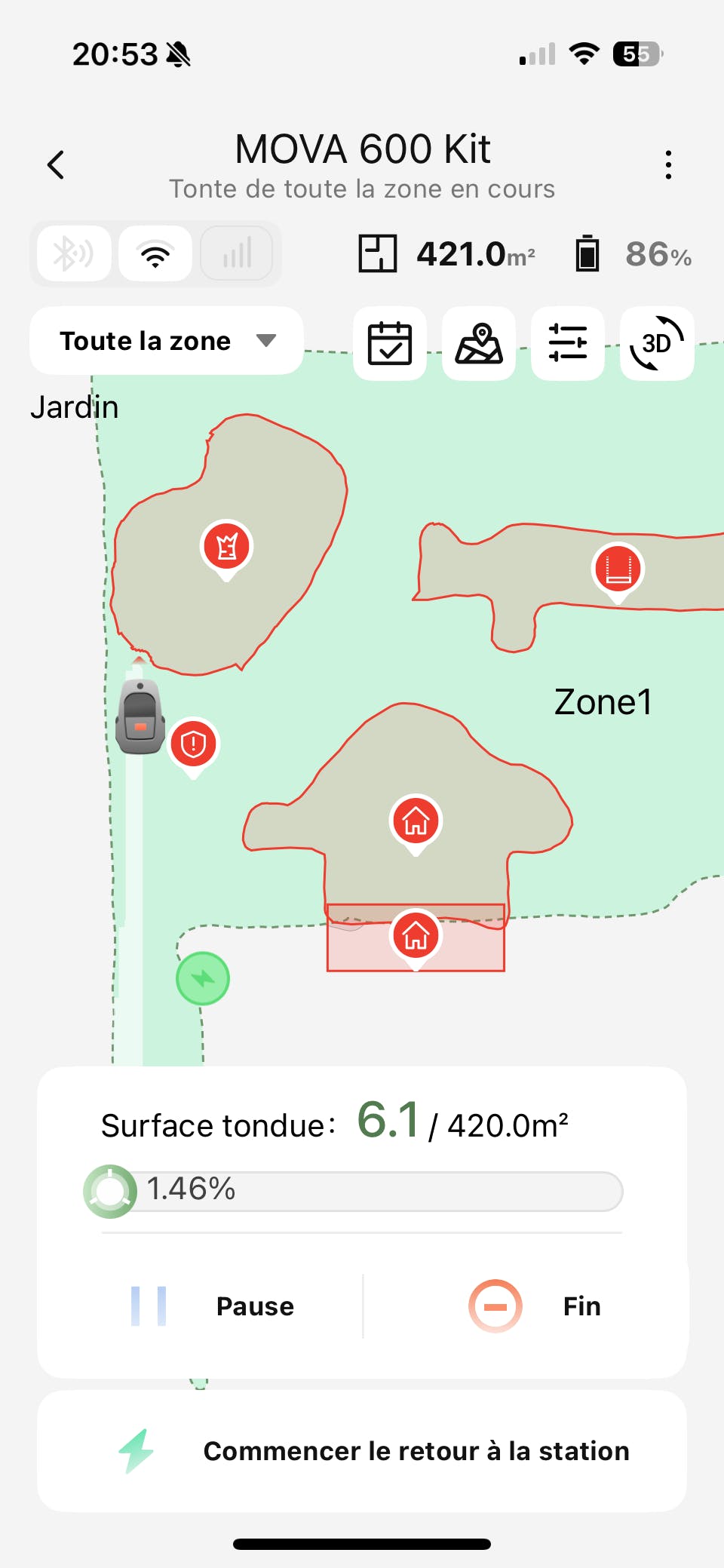
Task: Open the map editing tool
Action: click(x=478, y=344)
